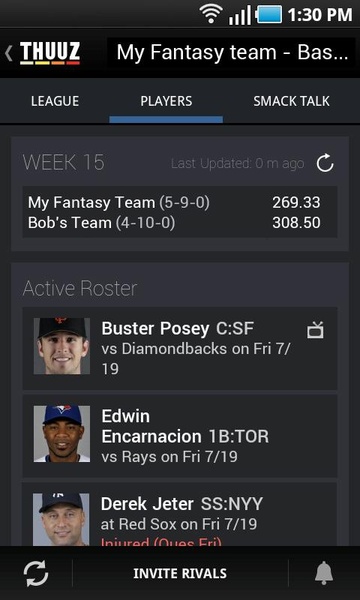This screenshot has width=360, height=600.
Task: Open the notifications bell
Action: tap(324, 573)
